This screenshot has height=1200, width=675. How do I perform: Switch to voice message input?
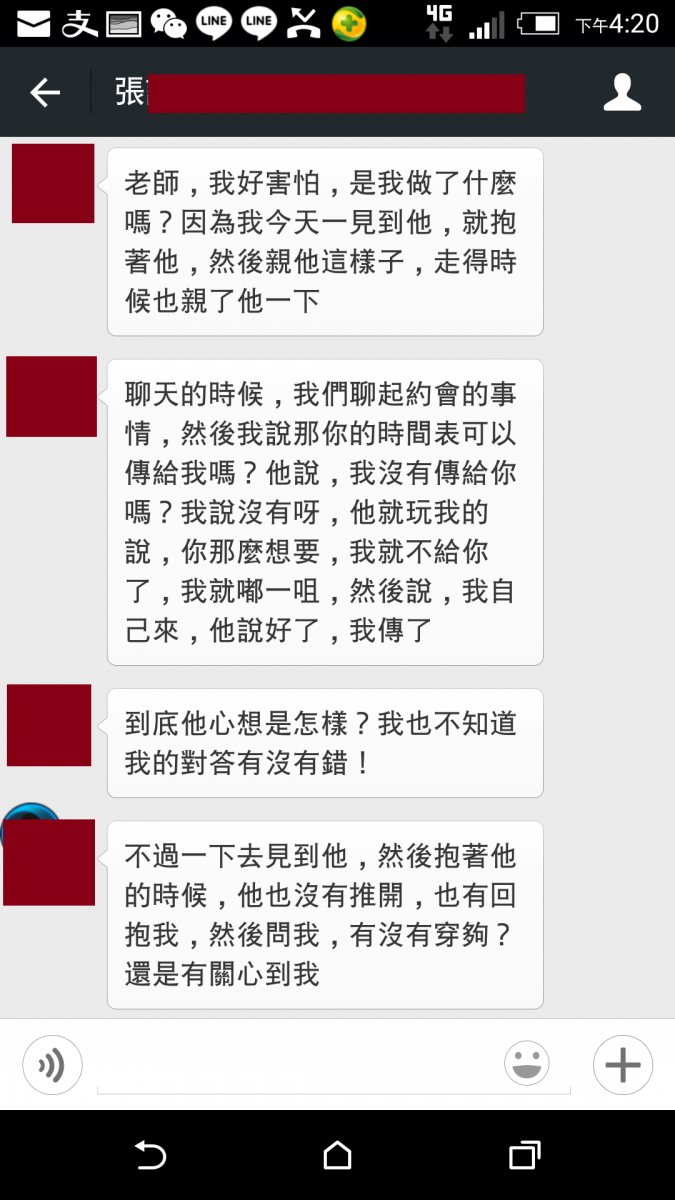[x=52, y=1066]
